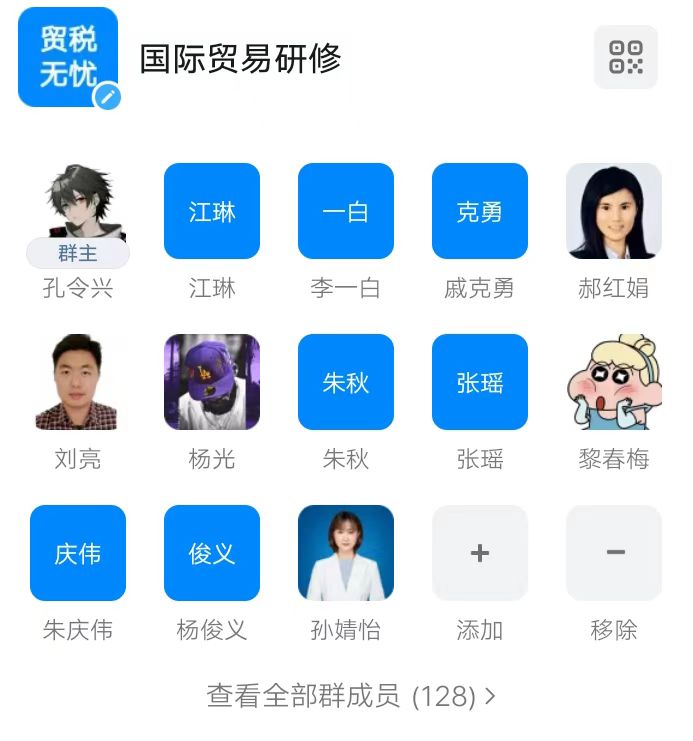Image resolution: width=693 pixels, height=741 pixels.
Task: Open 孔令兴's profile
Action: pyautogui.click(x=78, y=212)
